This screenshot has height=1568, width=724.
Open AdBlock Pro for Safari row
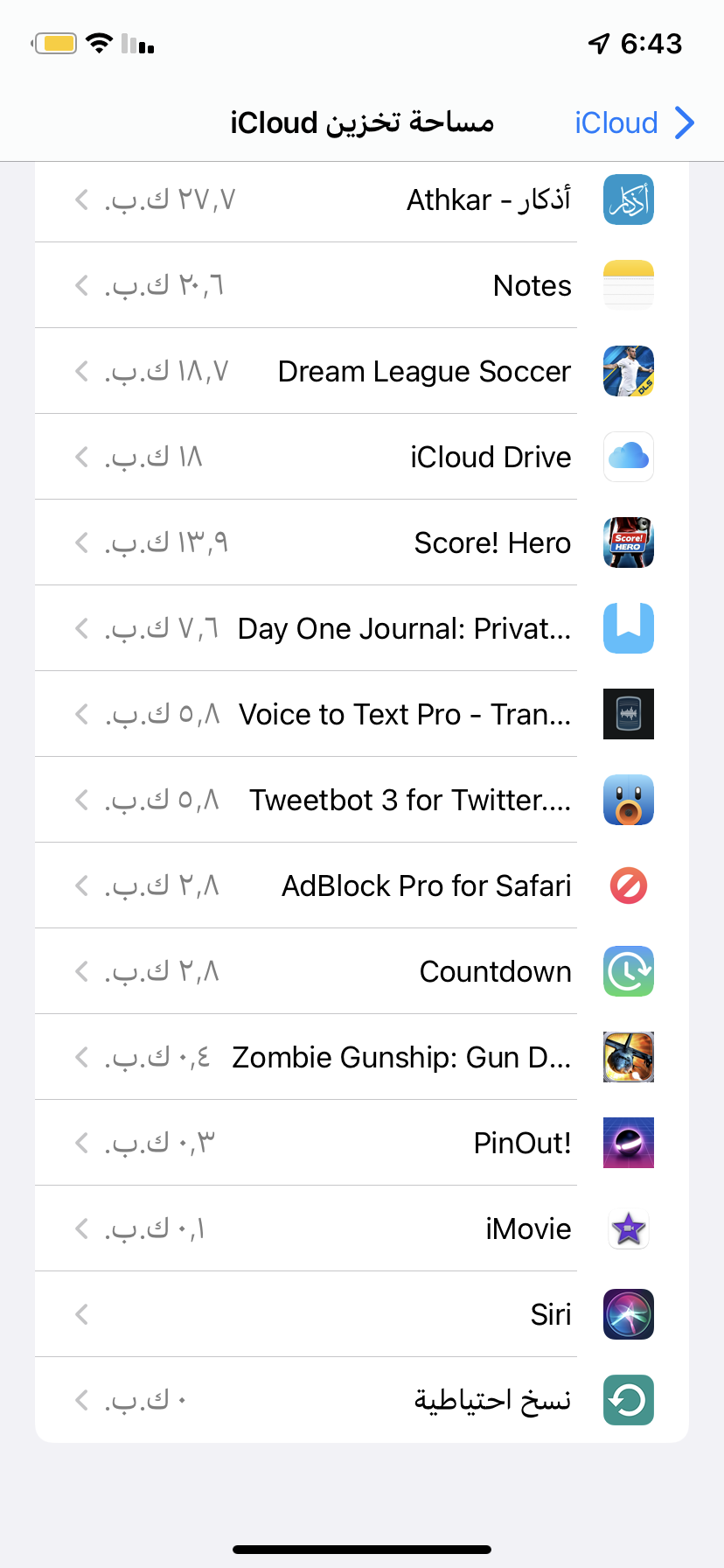362,886
